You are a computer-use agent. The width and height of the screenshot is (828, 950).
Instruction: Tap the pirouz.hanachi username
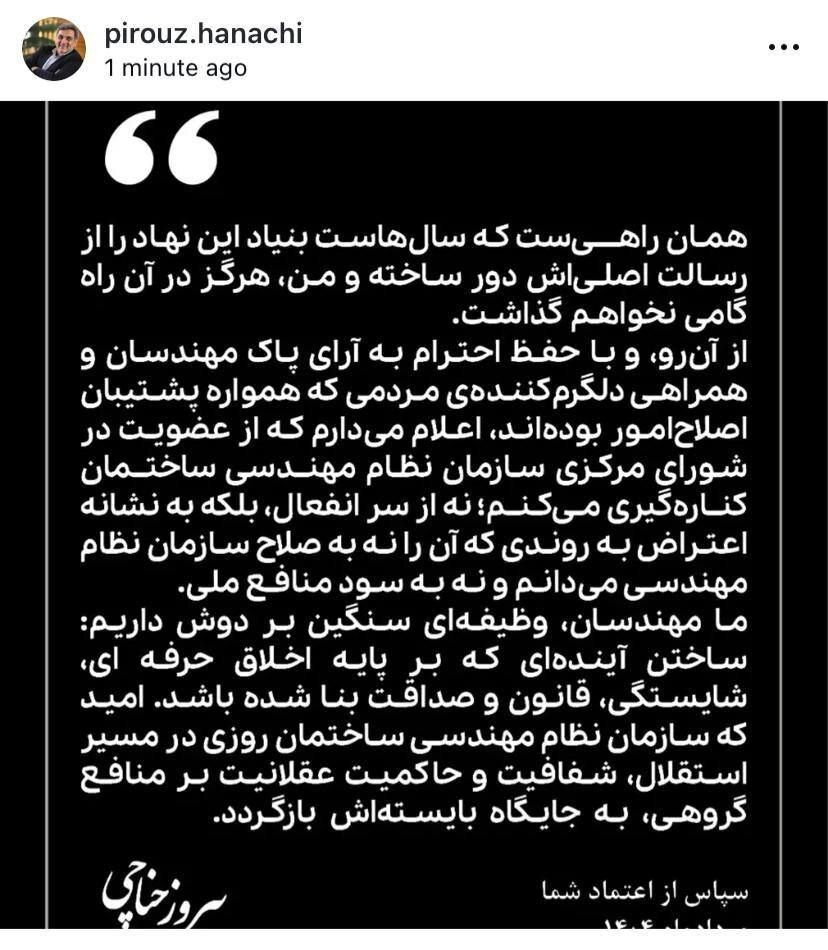coord(203,34)
